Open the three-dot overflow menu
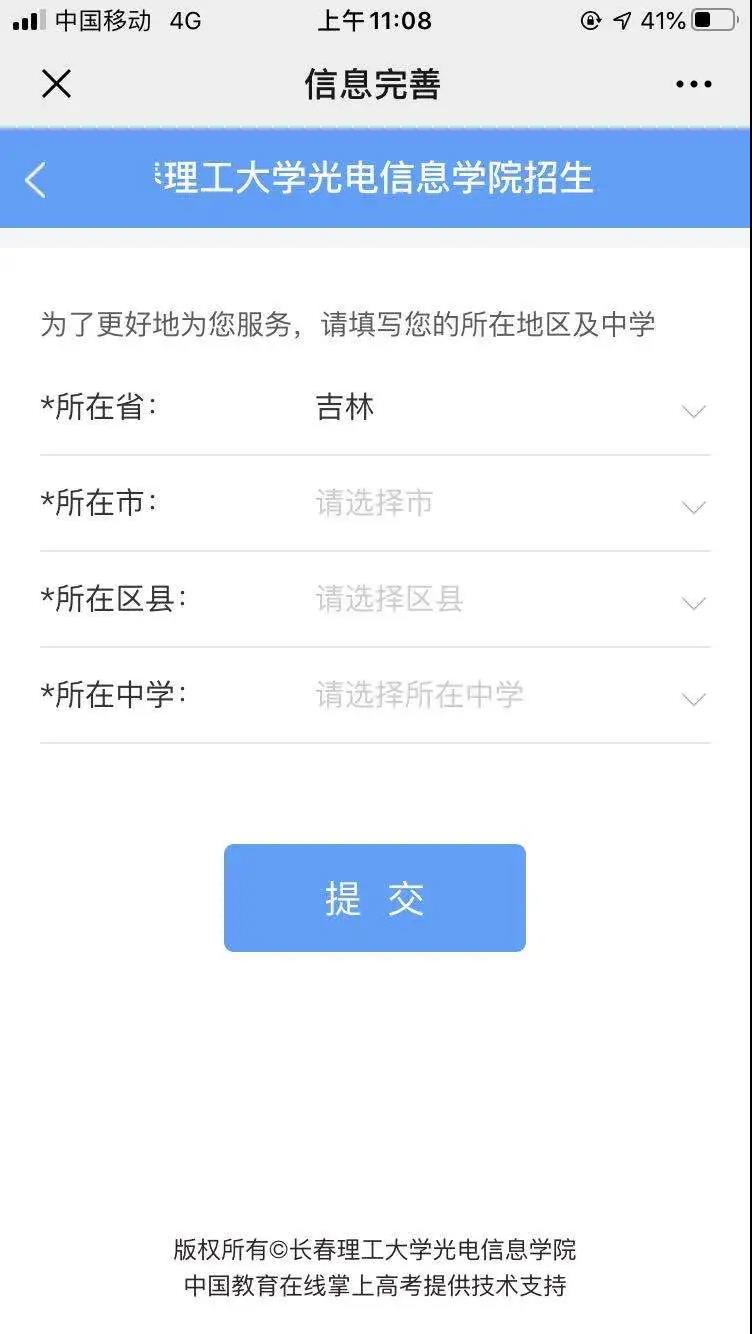The height and width of the screenshot is (1334, 752). [x=694, y=85]
